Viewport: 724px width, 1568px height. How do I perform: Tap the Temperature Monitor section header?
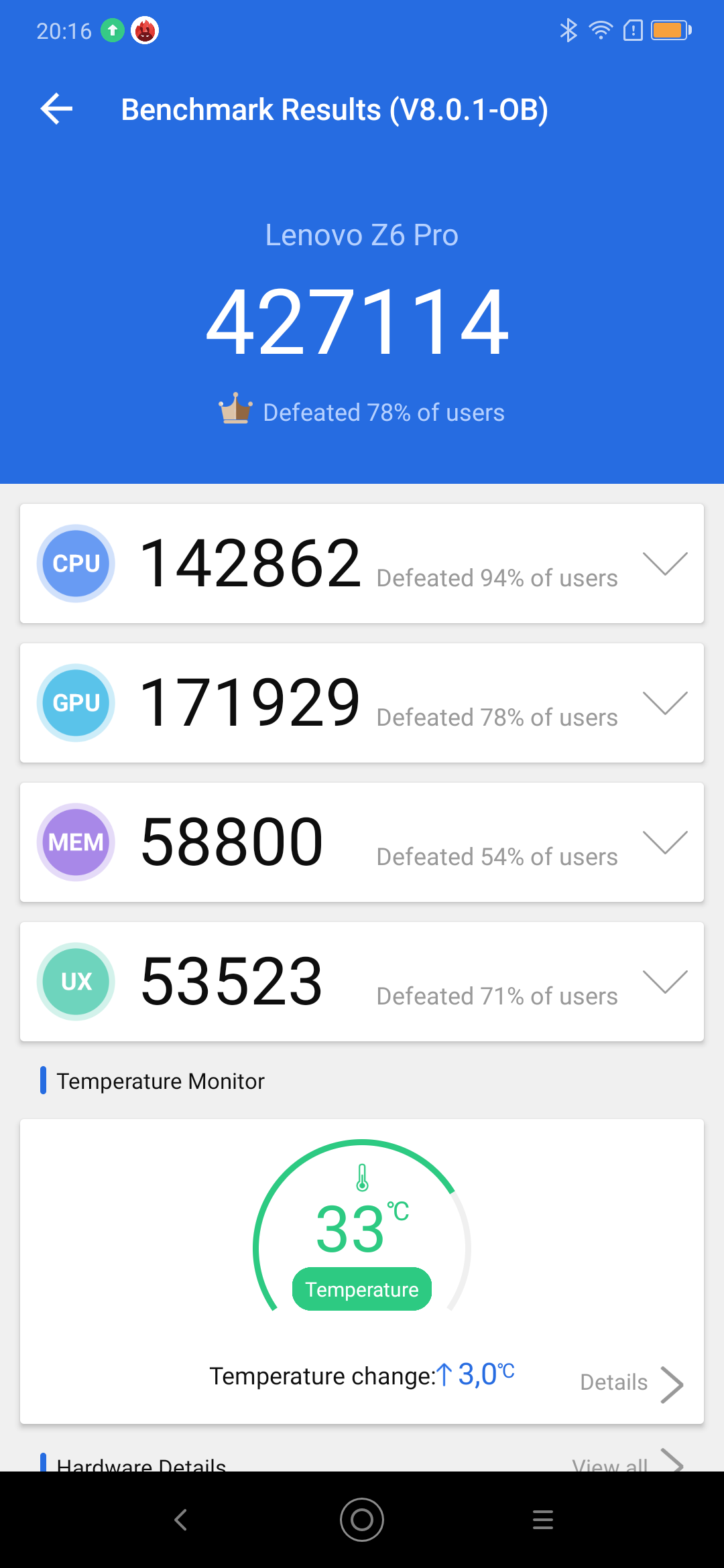tap(159, 1080)
